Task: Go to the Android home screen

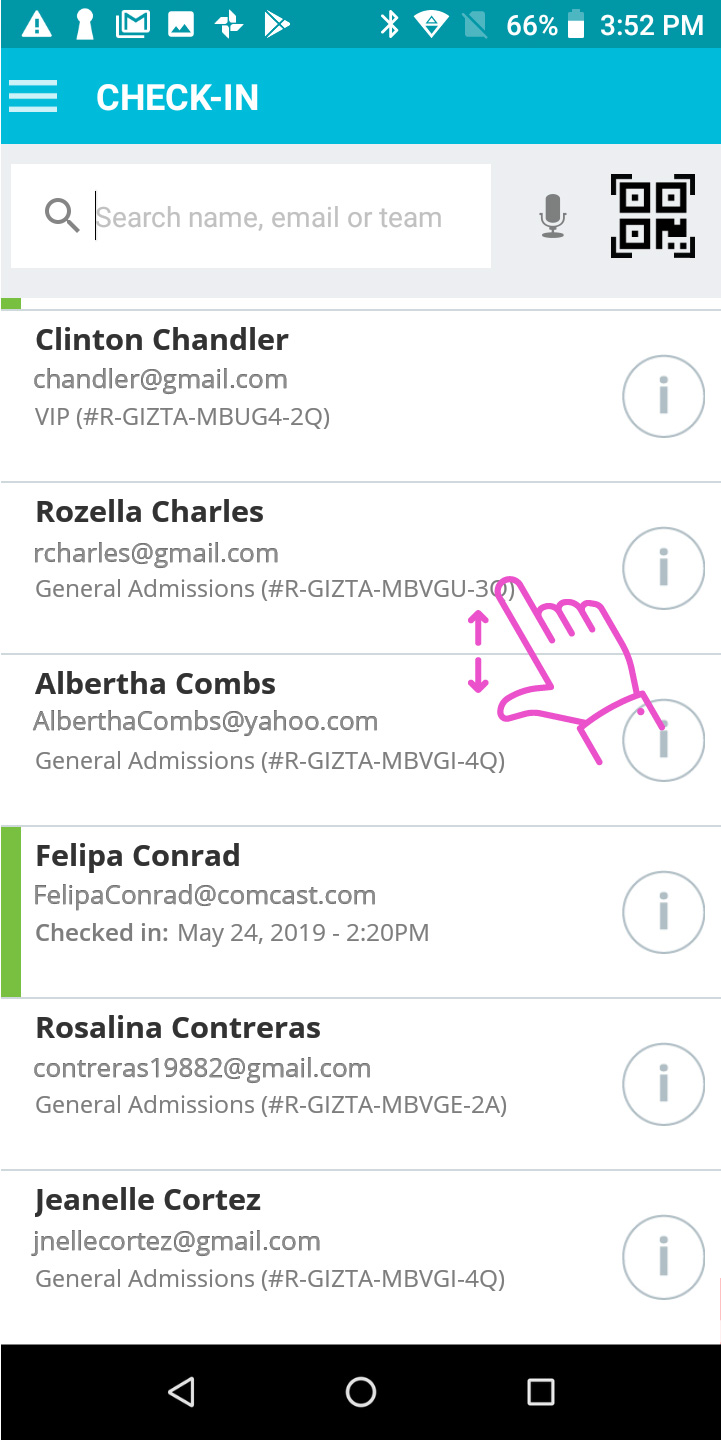Action: pos(360,1391)
